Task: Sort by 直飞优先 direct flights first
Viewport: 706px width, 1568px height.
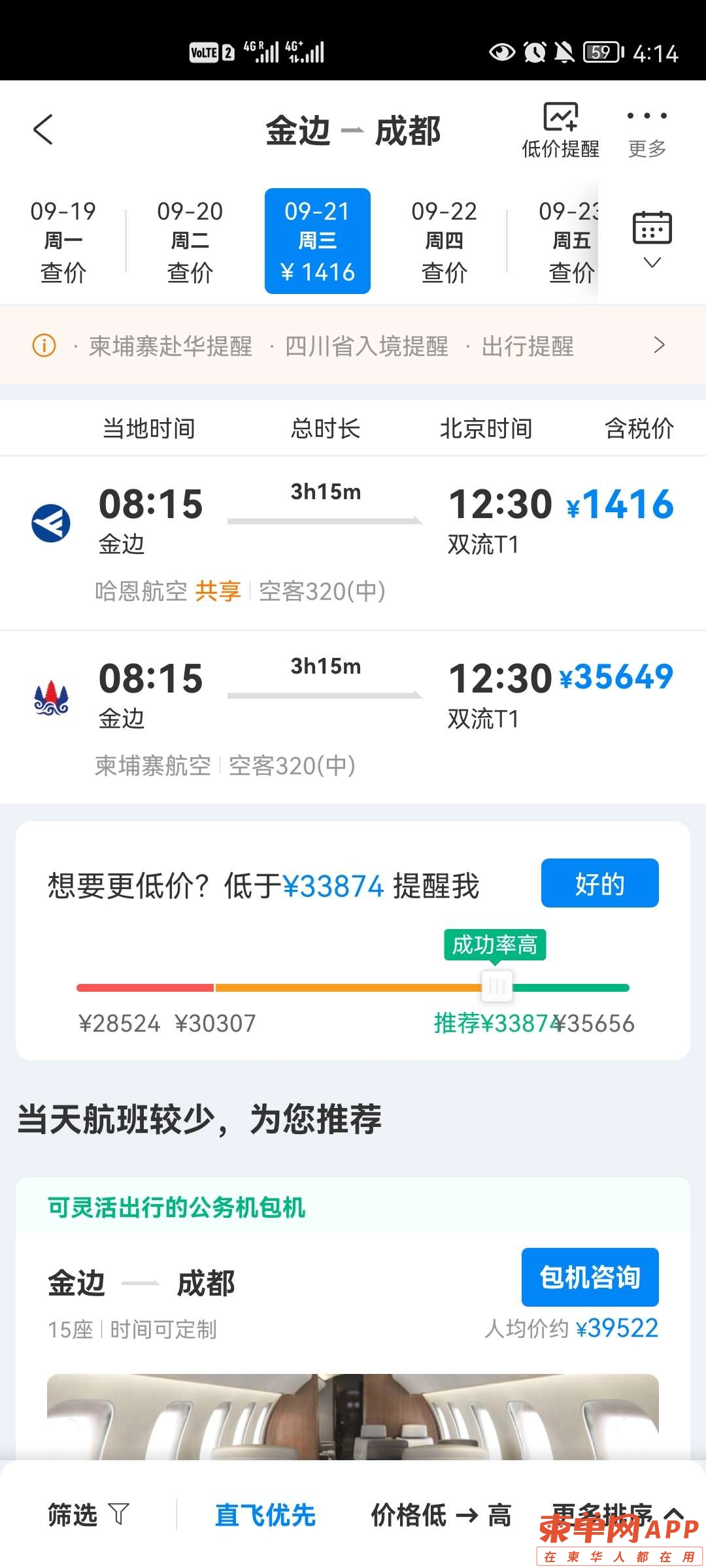Action: [265, 1514]
